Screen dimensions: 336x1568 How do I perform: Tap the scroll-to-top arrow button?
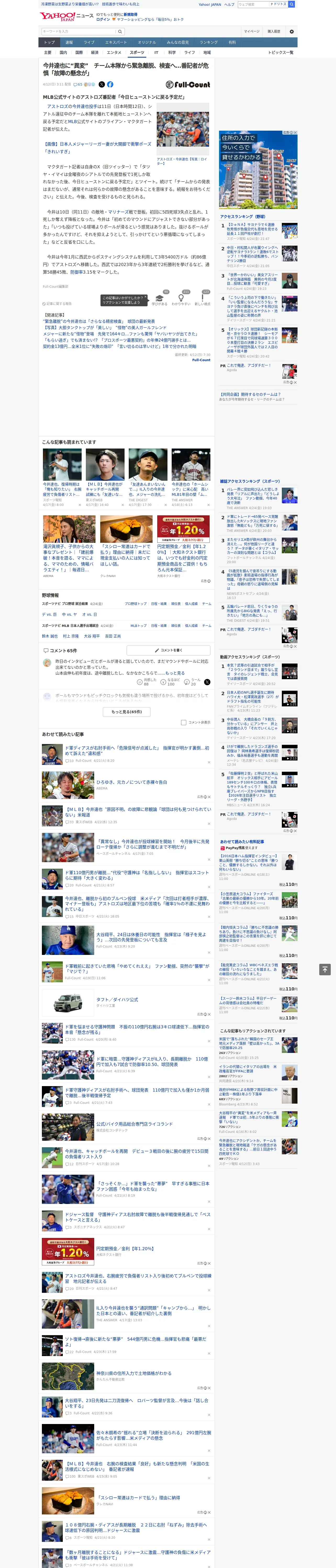pyautogui.click(x=324, y=969)
